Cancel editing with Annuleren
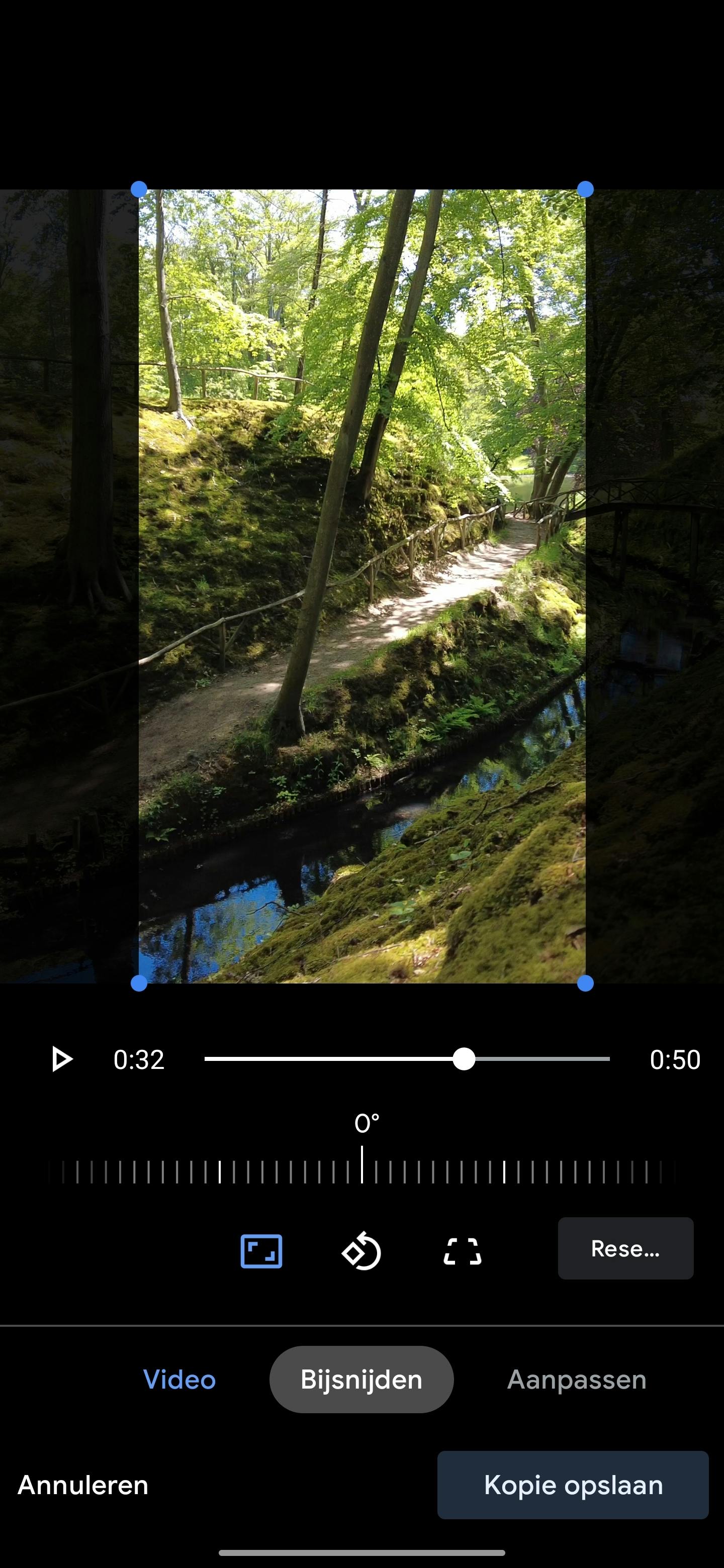 pos(83,1485)
